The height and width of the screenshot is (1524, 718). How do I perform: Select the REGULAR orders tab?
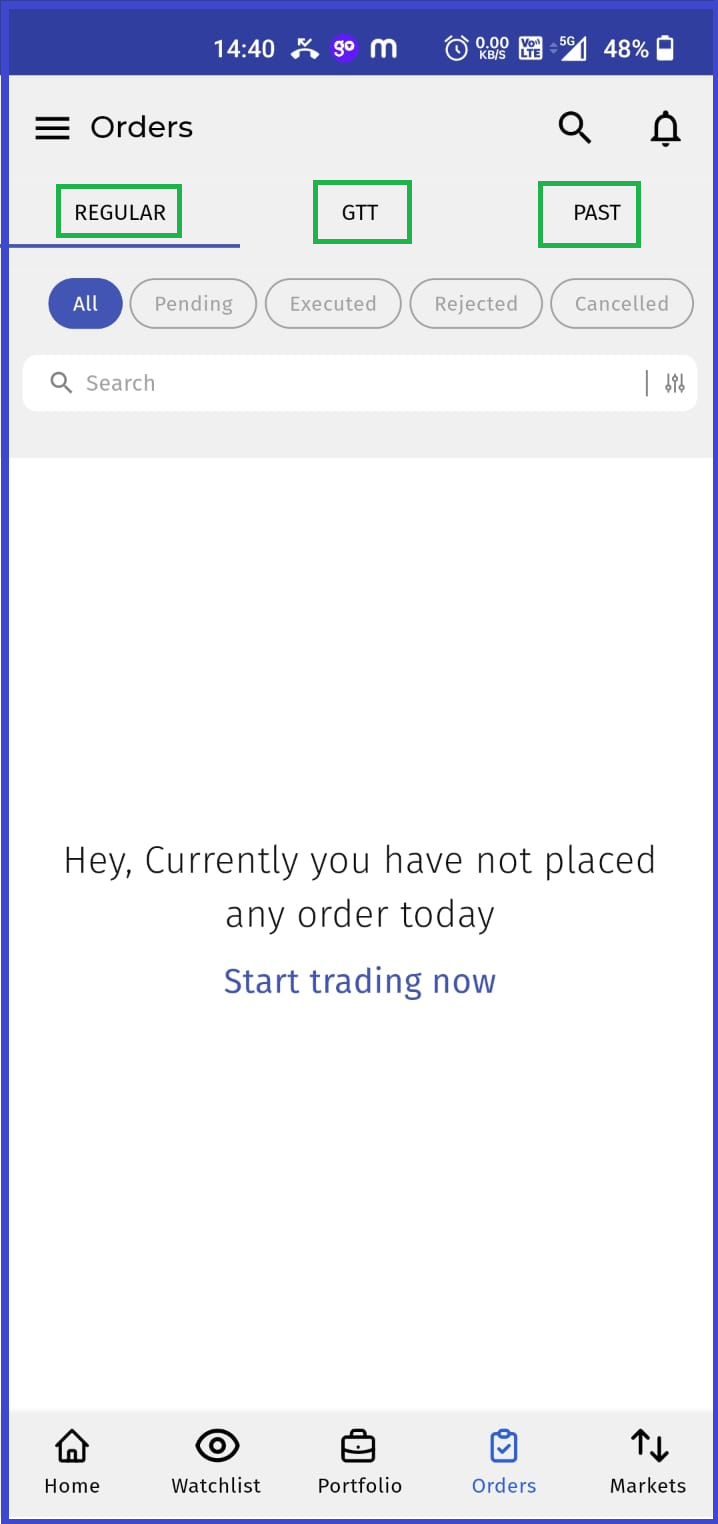pyautogui.click(x=119, y=212)
